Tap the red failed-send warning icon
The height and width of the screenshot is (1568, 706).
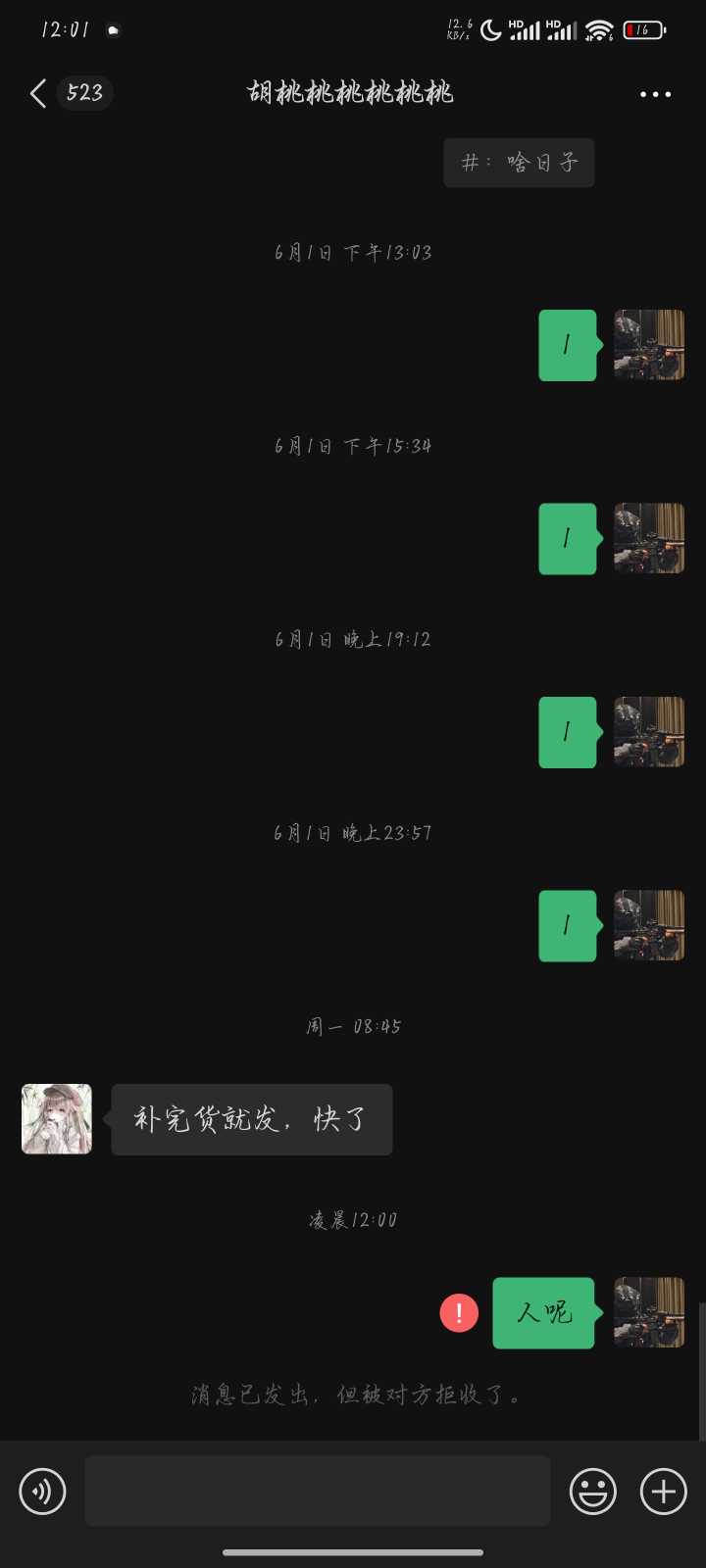click(459, 1313)
